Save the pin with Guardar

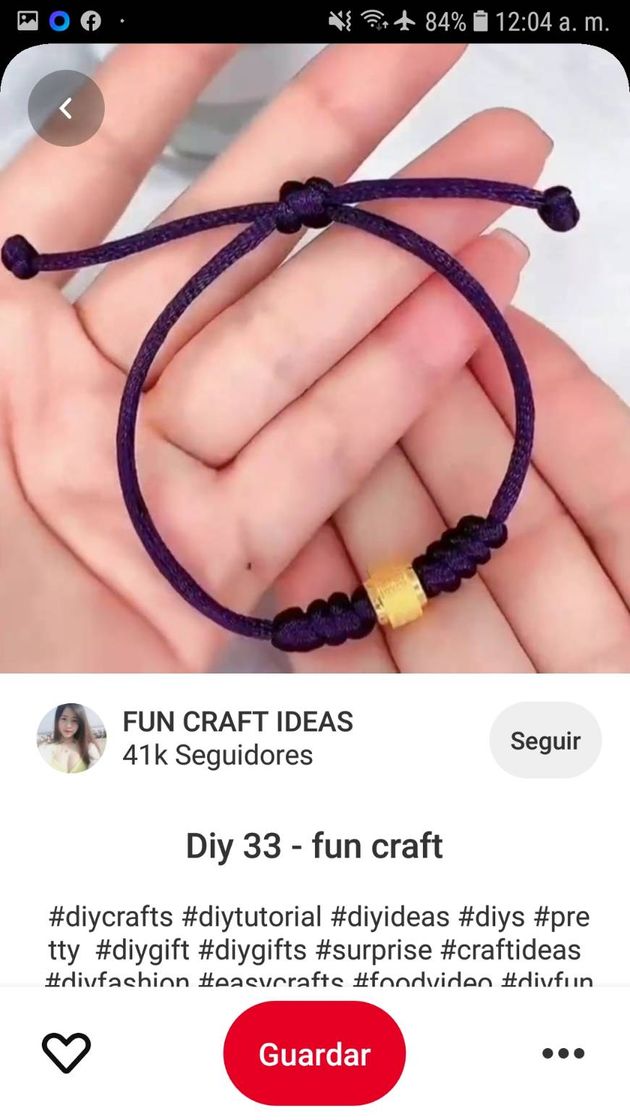click(314, 1053)
